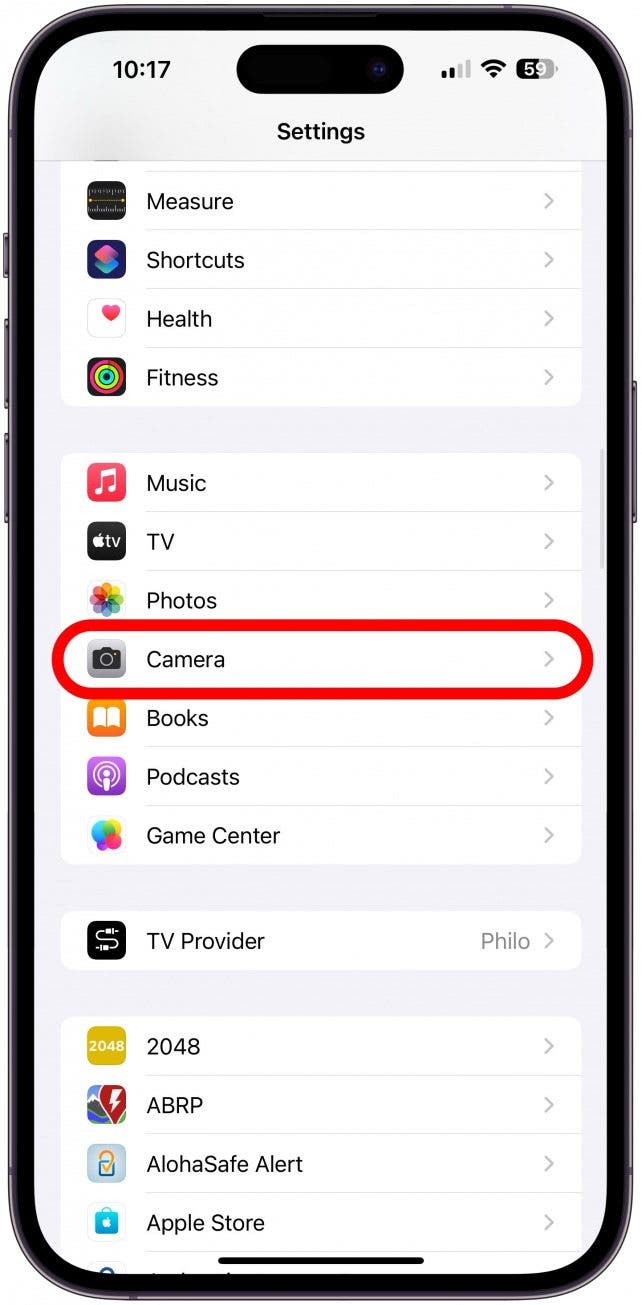The image size is (642, 1305).
Task: Open Measure settings
Action: tap(320, 201)
